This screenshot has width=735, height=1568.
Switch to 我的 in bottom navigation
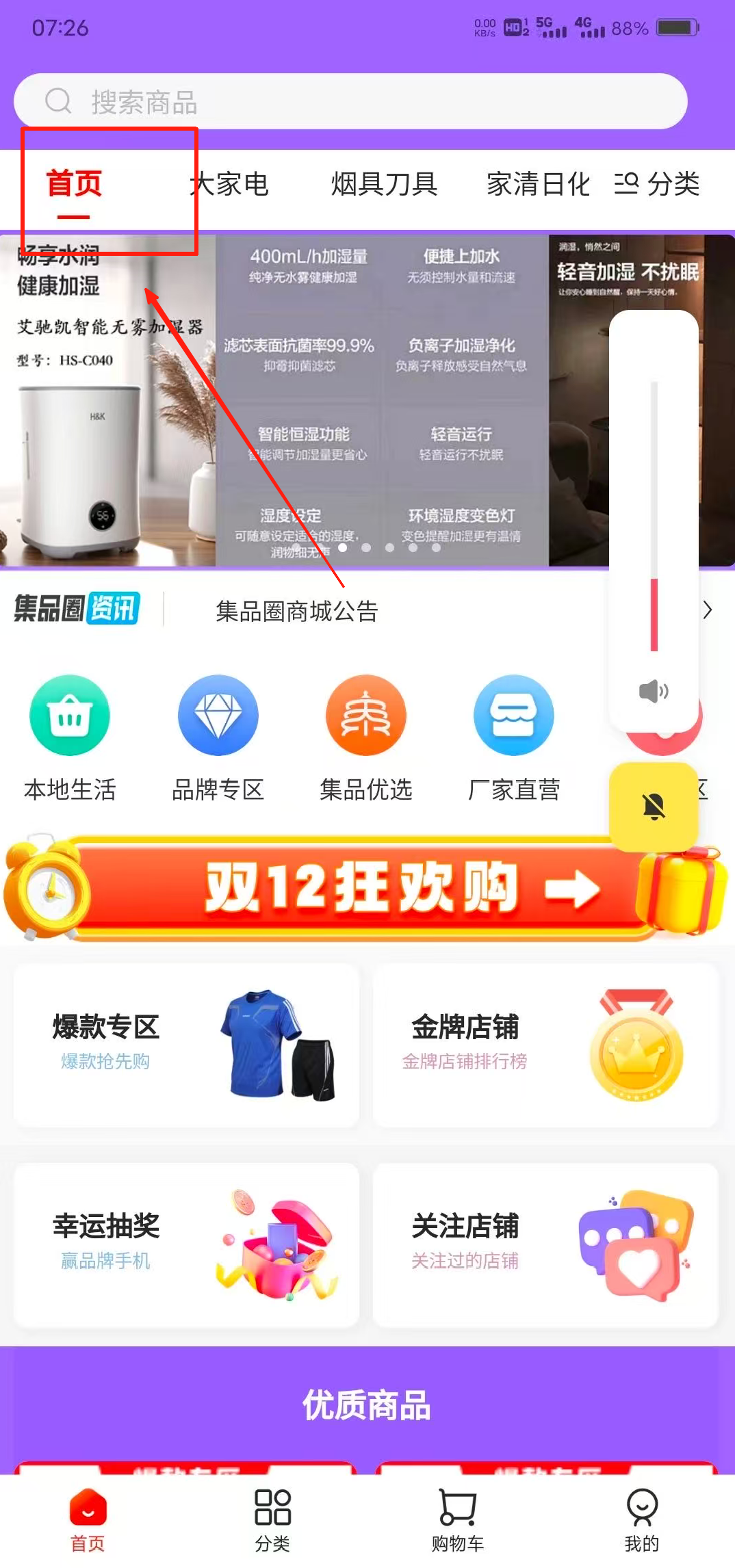[641, 1520]
